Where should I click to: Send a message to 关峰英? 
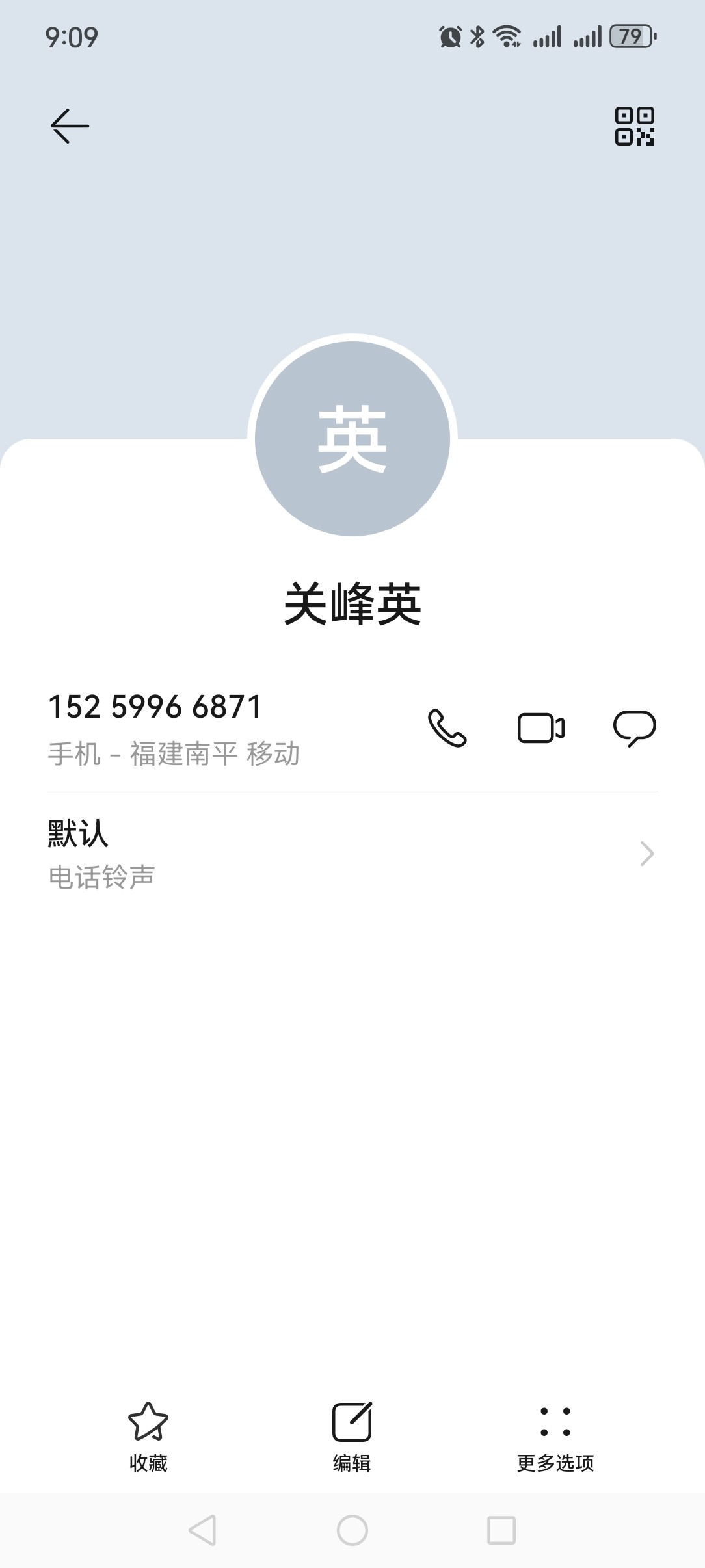[634, 727]
